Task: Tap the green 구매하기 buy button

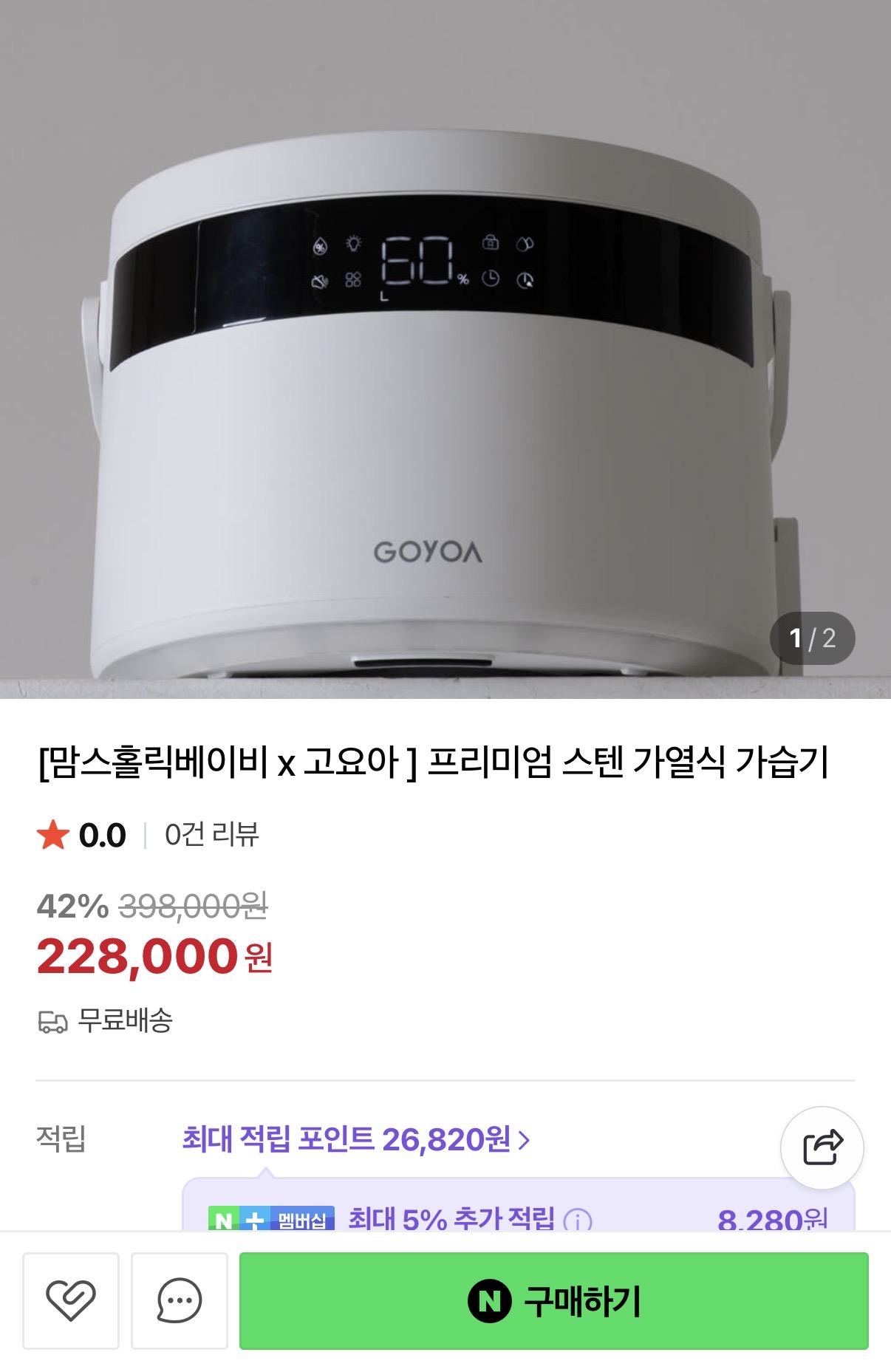Action: coord(553,1300)
